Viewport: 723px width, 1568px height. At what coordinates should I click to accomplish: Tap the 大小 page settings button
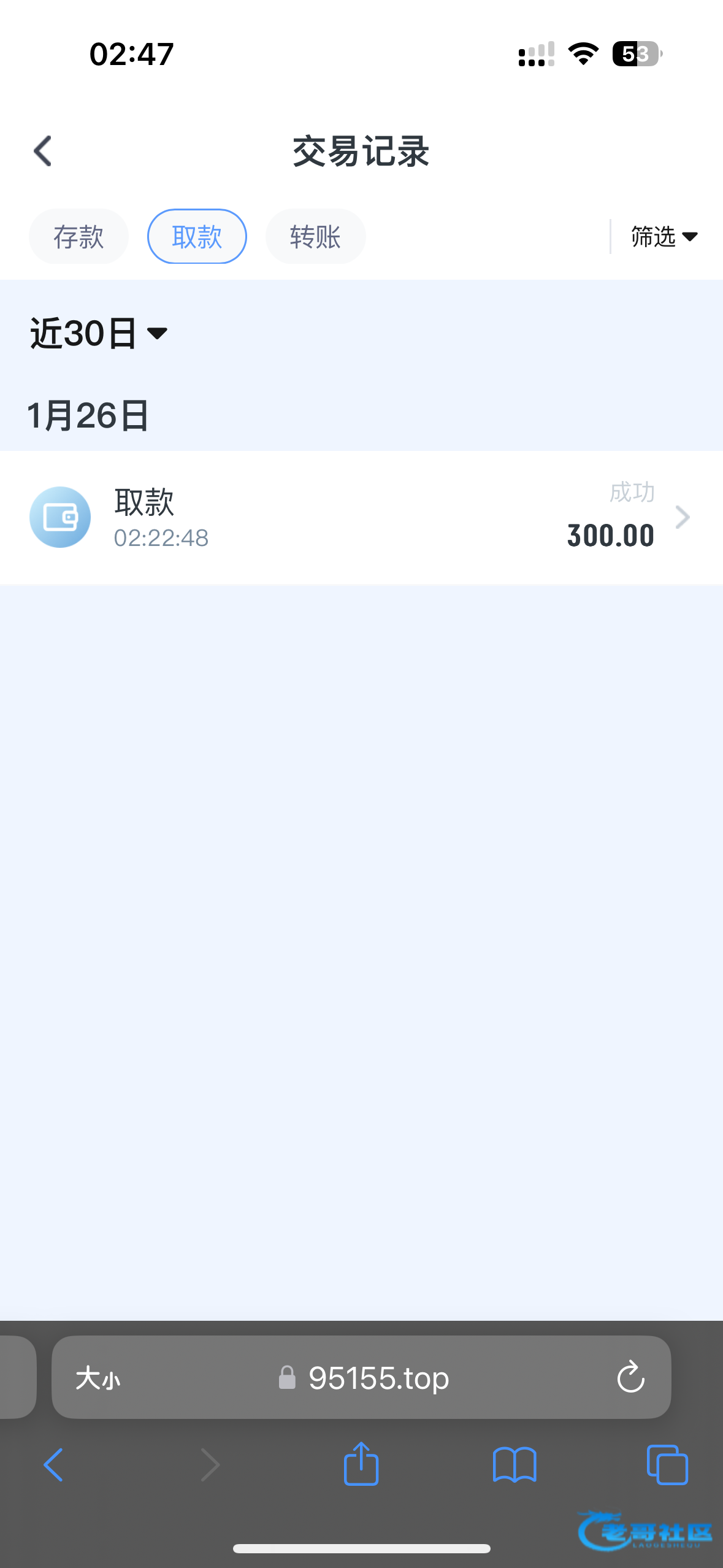click(98, 1378)
